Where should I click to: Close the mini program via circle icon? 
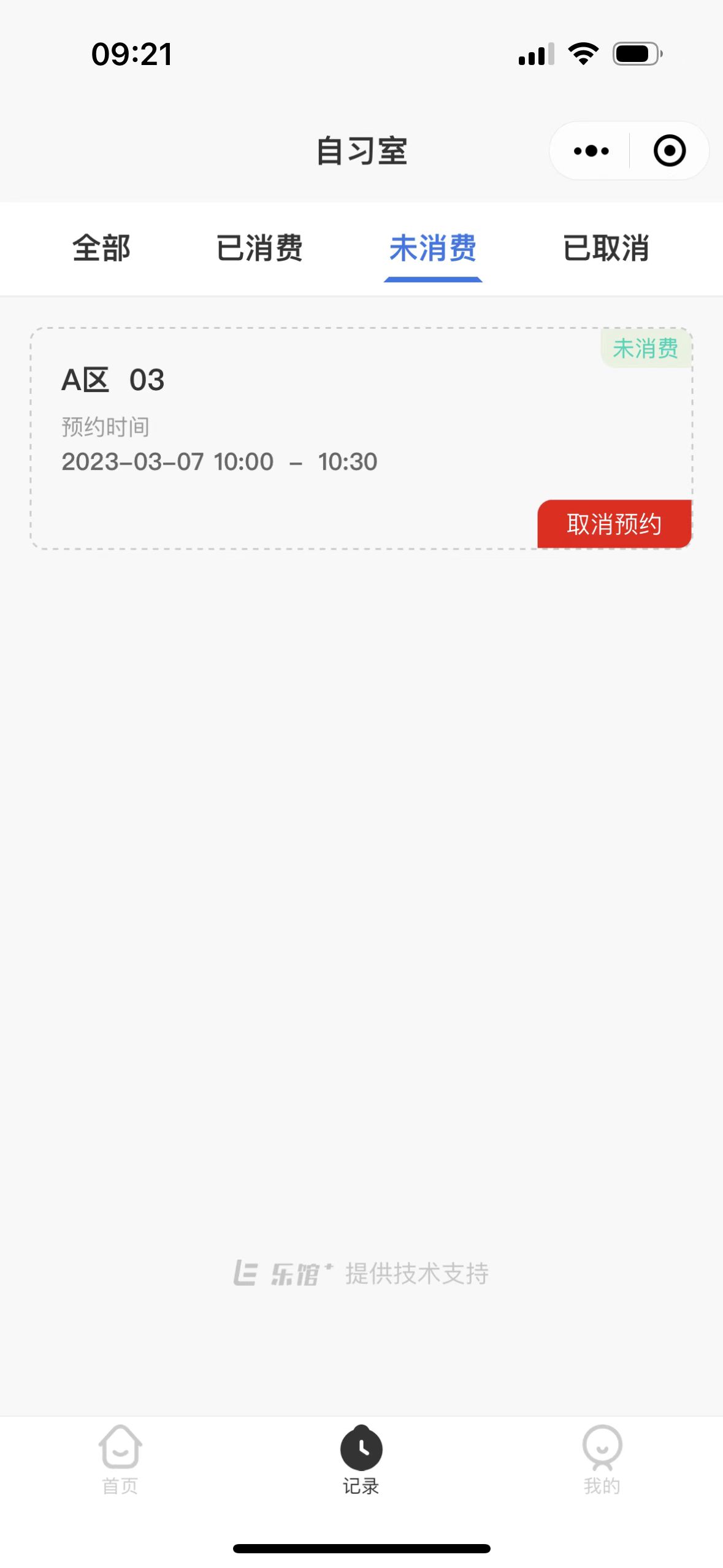[x=669, y=151]
